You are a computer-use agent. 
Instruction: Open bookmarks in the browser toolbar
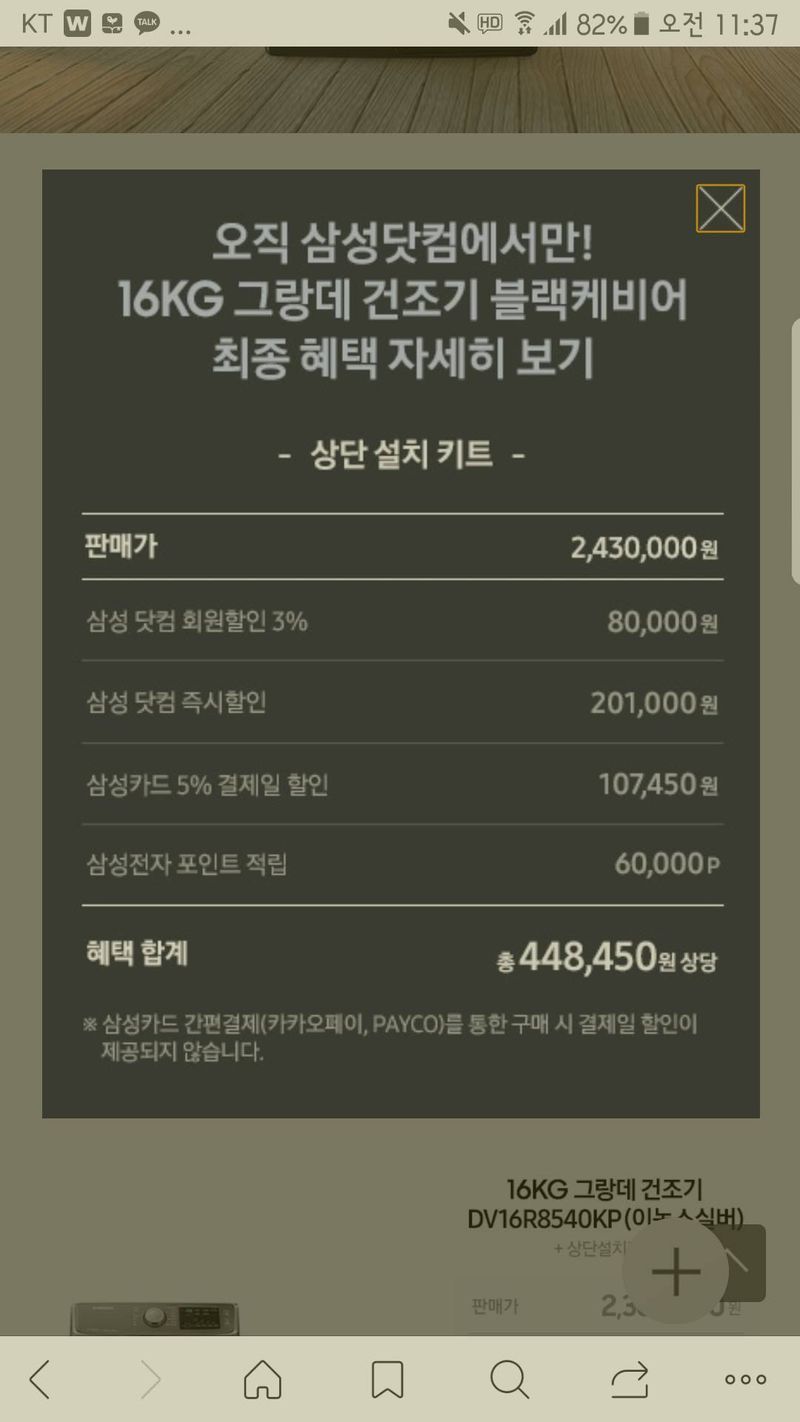(387, 1380)
